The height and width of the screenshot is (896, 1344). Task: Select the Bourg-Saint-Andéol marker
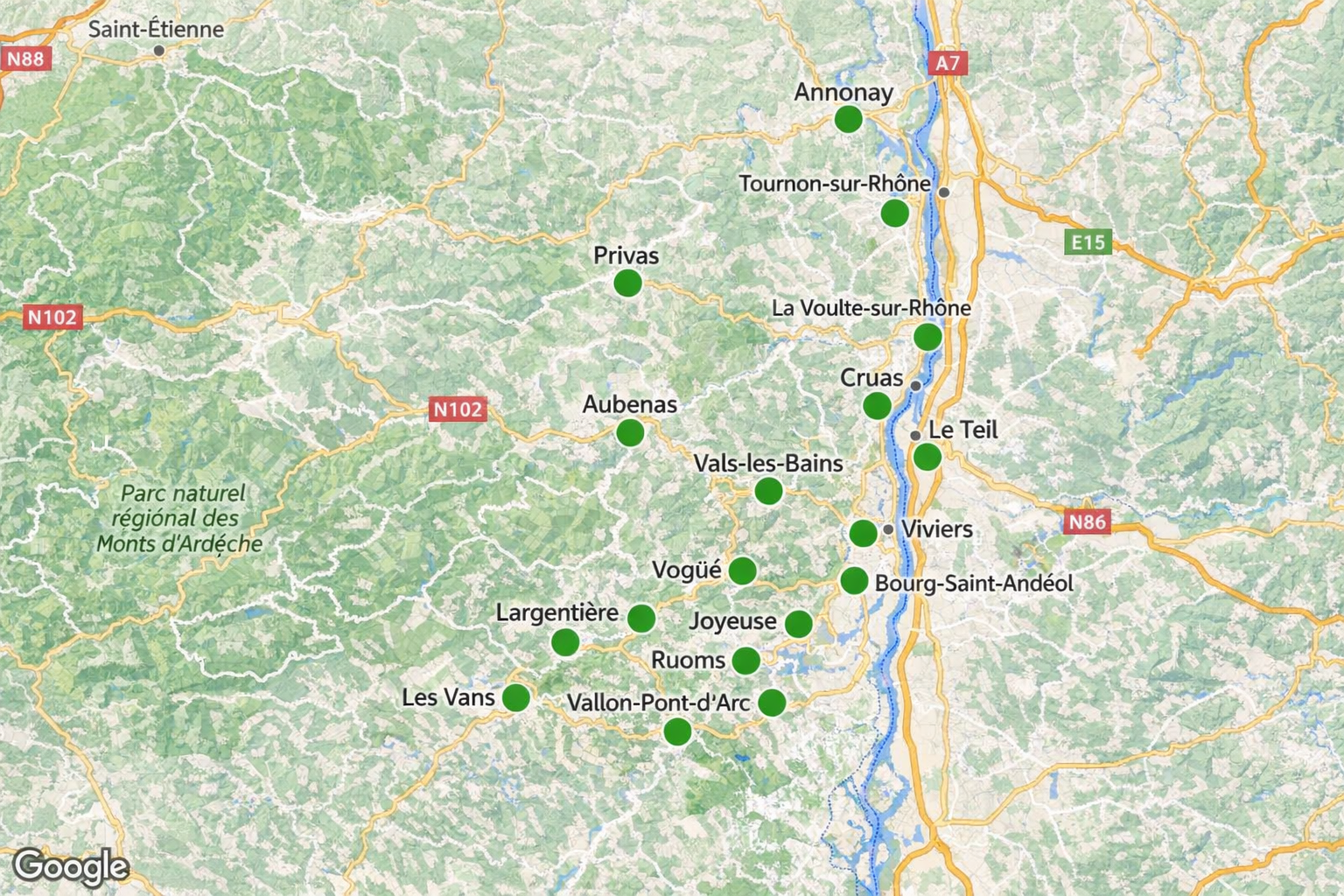(854, 580)
